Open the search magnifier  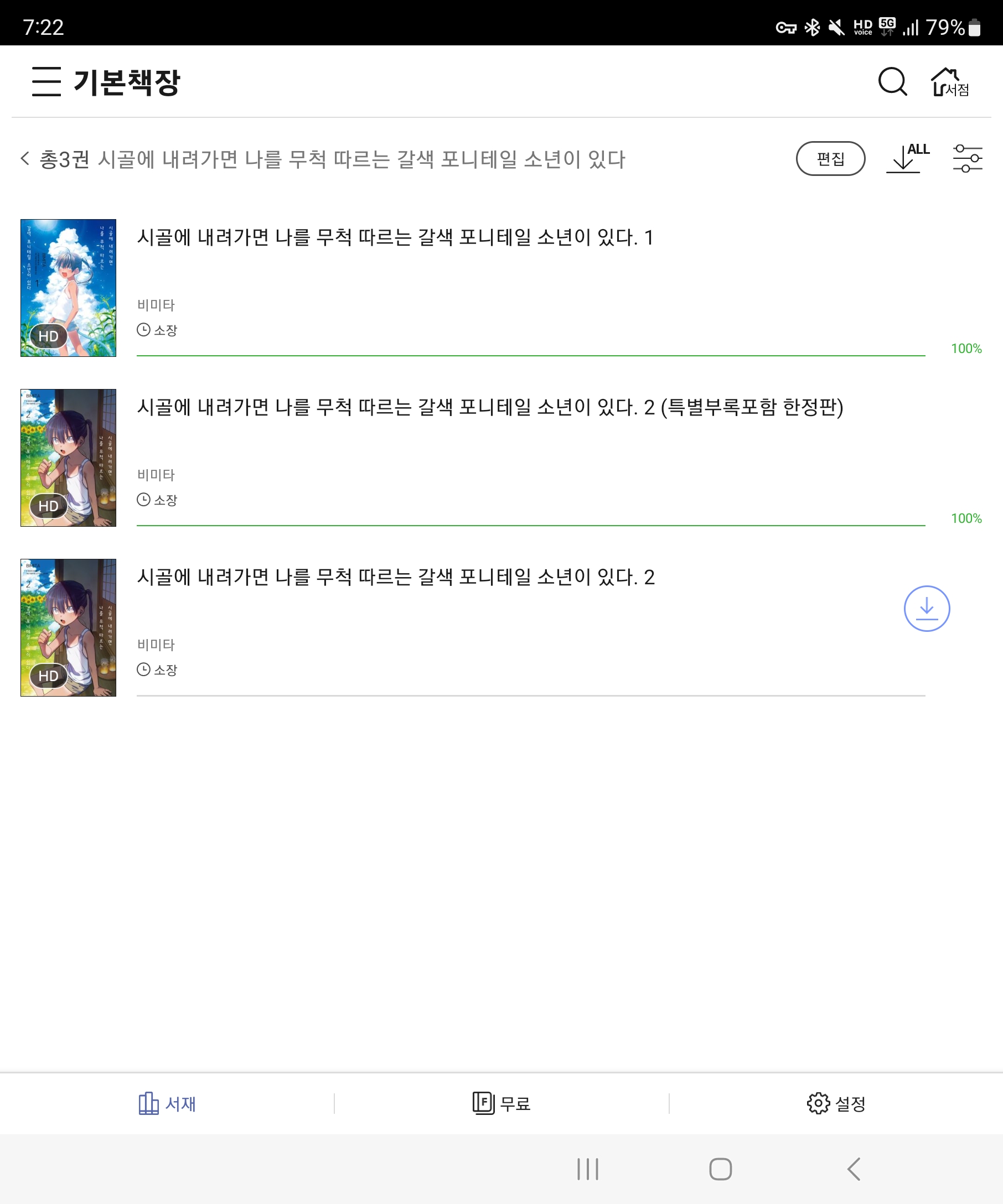[892, 81]
